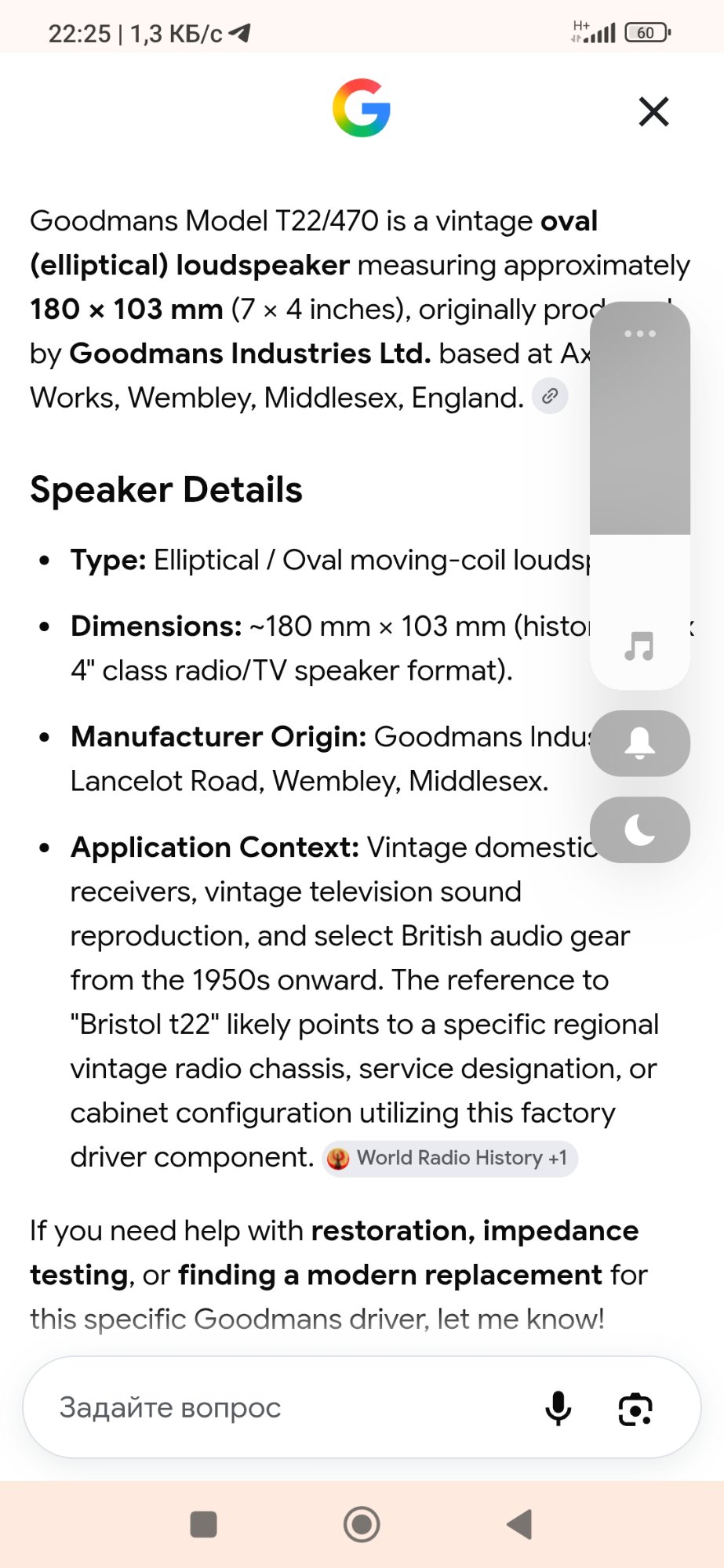This screenshot has width=724, height=1568.
Task: Start voice search with the microphone
Action: [558, 1408]
